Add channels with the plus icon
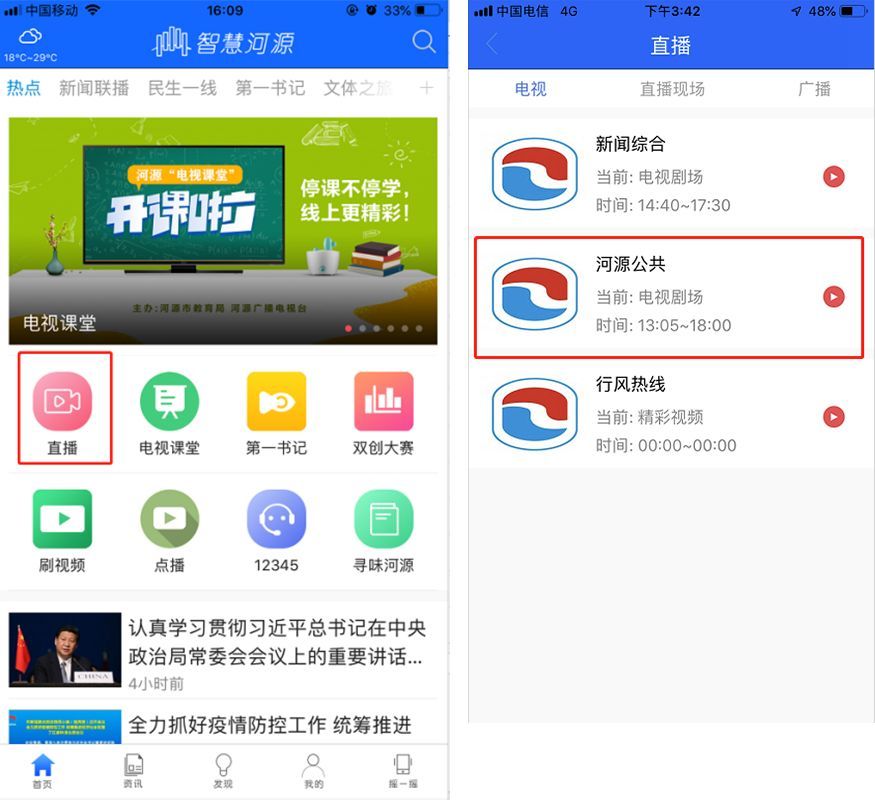This screenshot has width=875, height=800. tap(426, 88)
